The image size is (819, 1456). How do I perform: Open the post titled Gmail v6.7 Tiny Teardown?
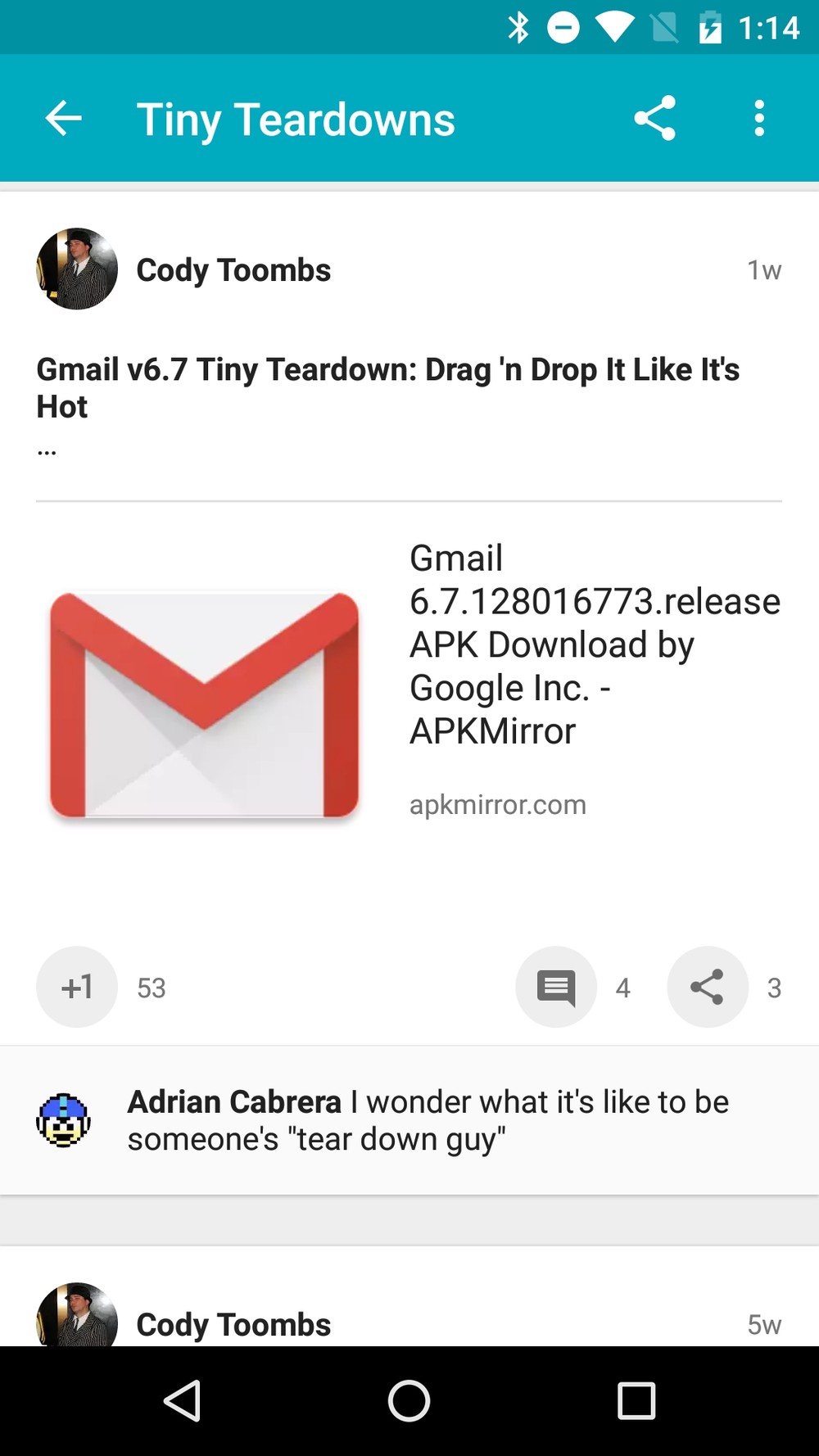click(388, 388)
